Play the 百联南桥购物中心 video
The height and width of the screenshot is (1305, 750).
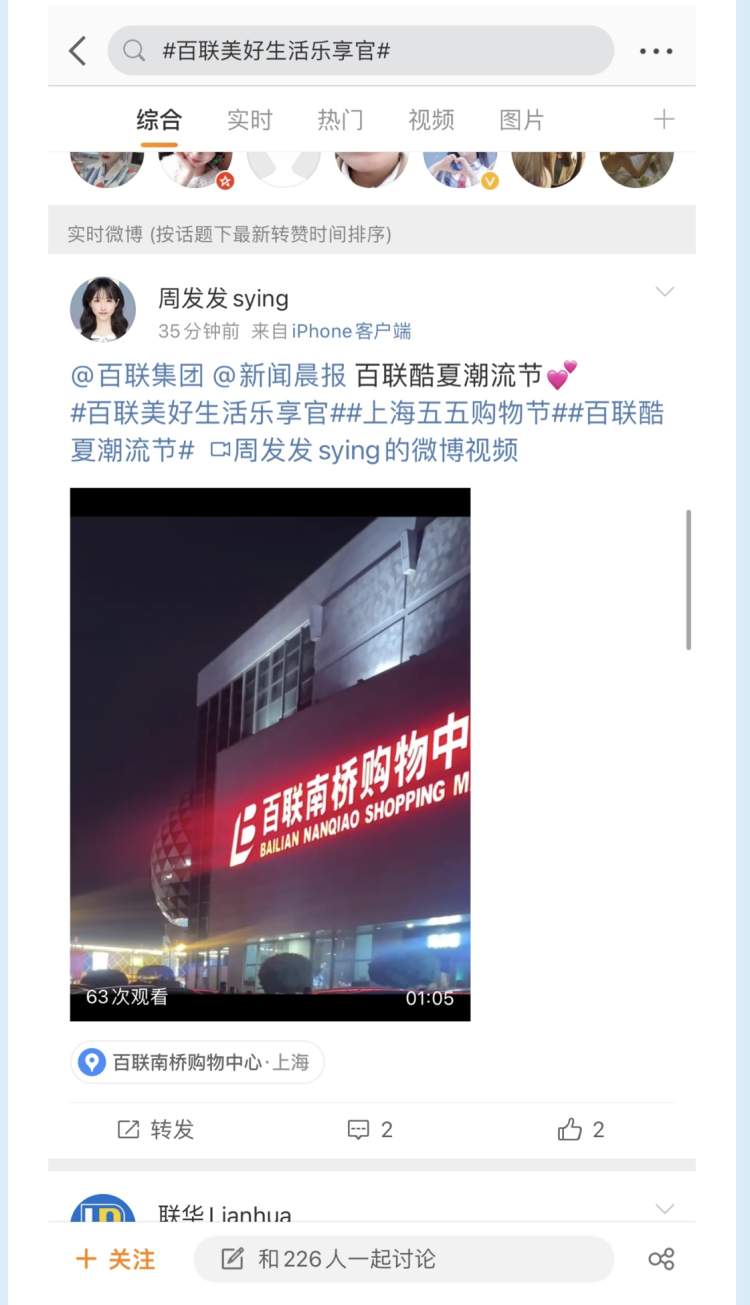tap(270, 754)
